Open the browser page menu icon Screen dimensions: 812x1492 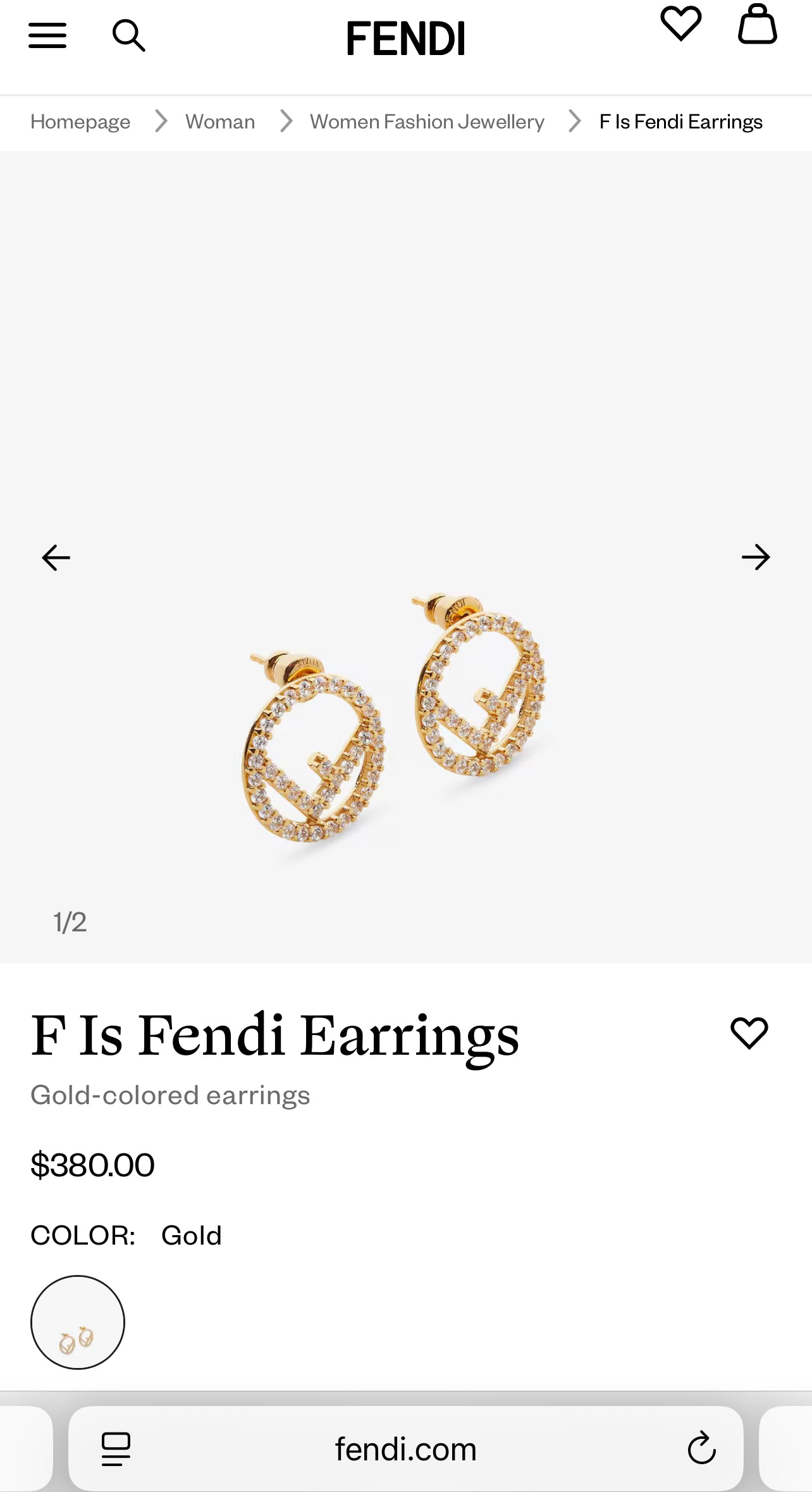click(x=116, y=1449)
